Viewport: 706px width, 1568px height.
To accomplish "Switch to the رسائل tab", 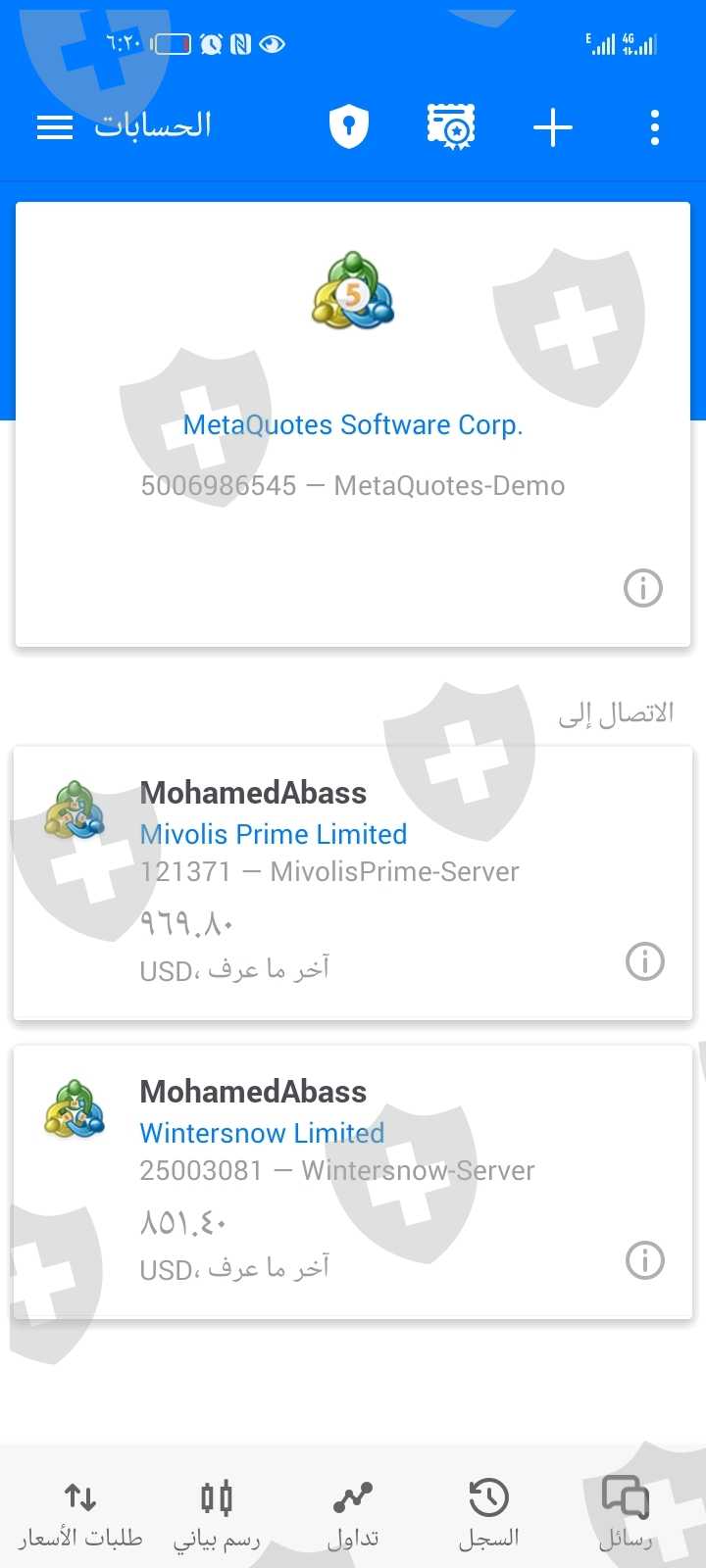I will (x=626, y=1514).
